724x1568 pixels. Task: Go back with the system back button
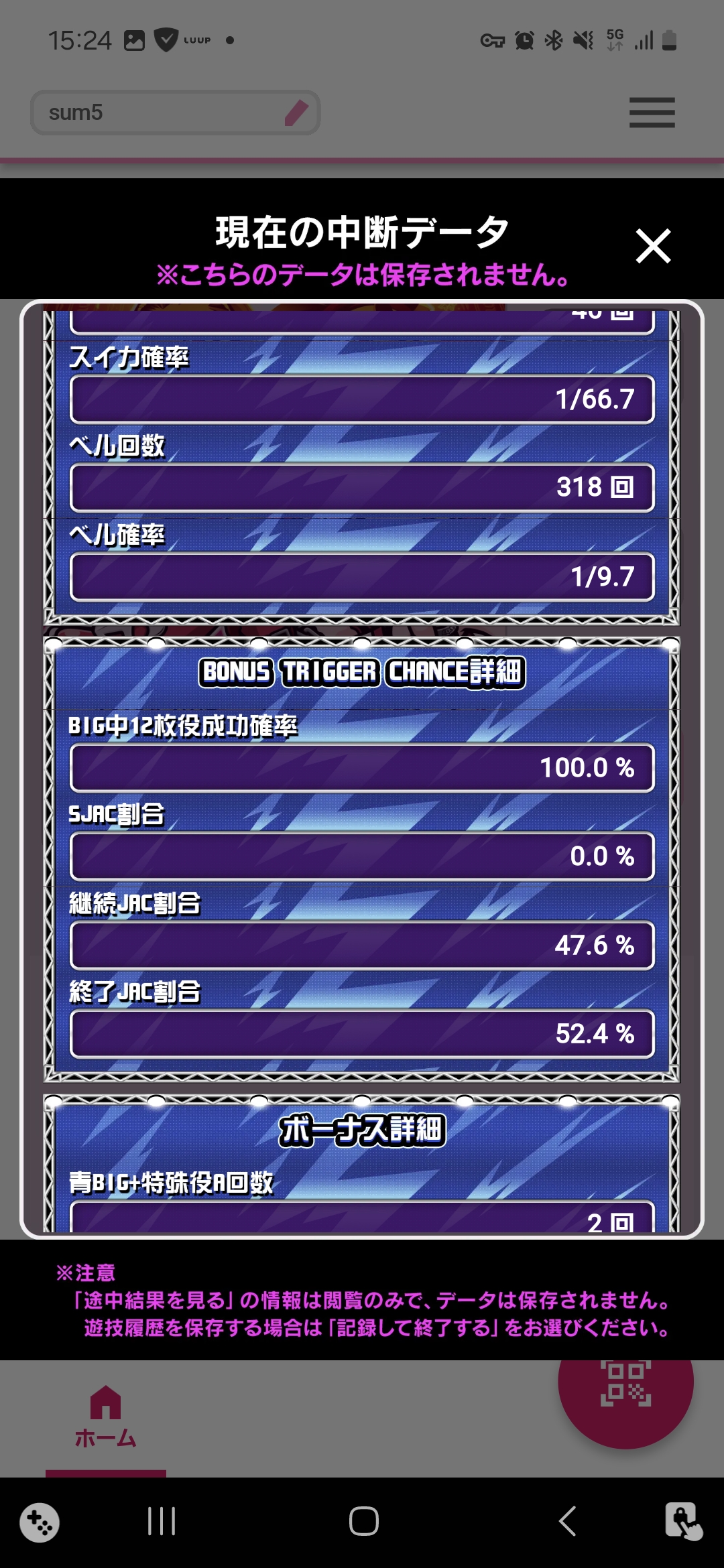(567, 1521)
